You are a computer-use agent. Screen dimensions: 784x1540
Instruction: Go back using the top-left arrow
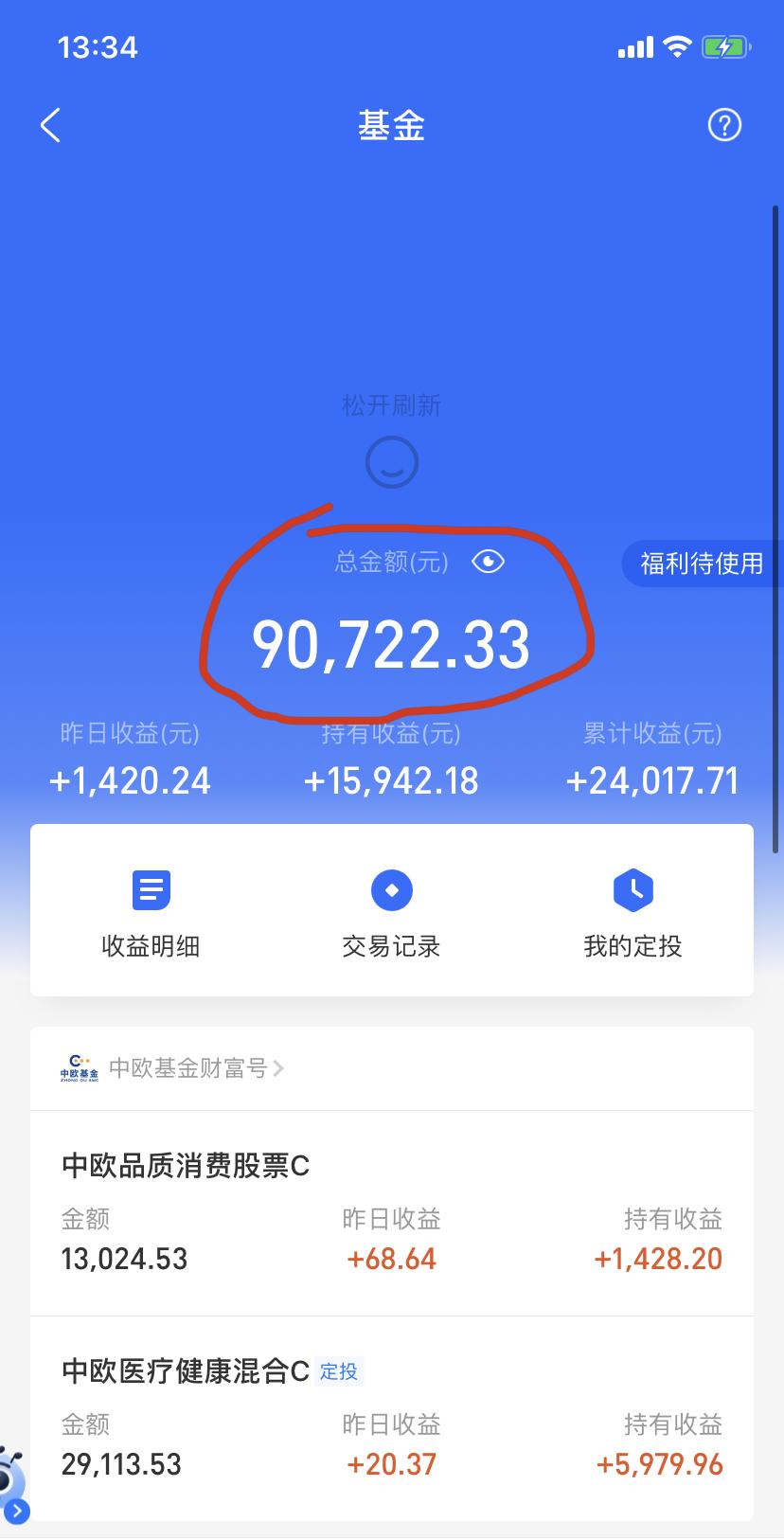50,125
